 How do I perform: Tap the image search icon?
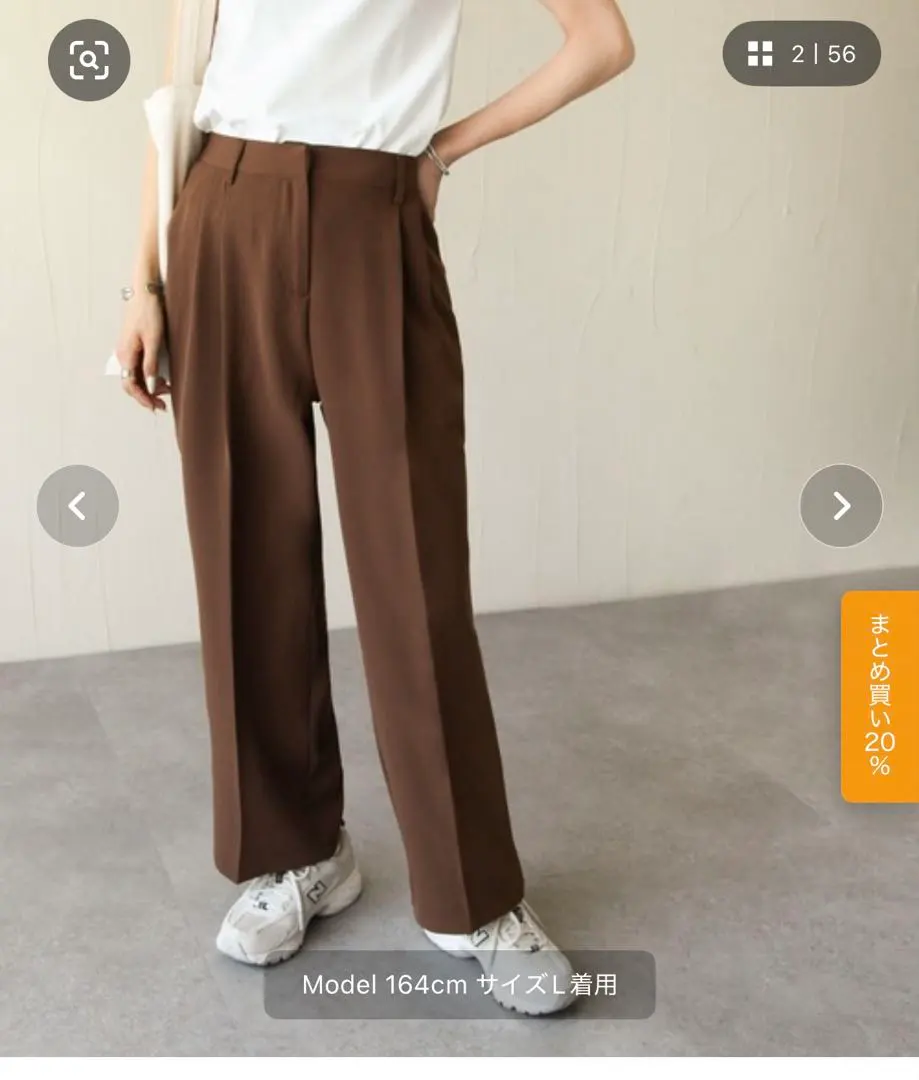tap(89, 60)
